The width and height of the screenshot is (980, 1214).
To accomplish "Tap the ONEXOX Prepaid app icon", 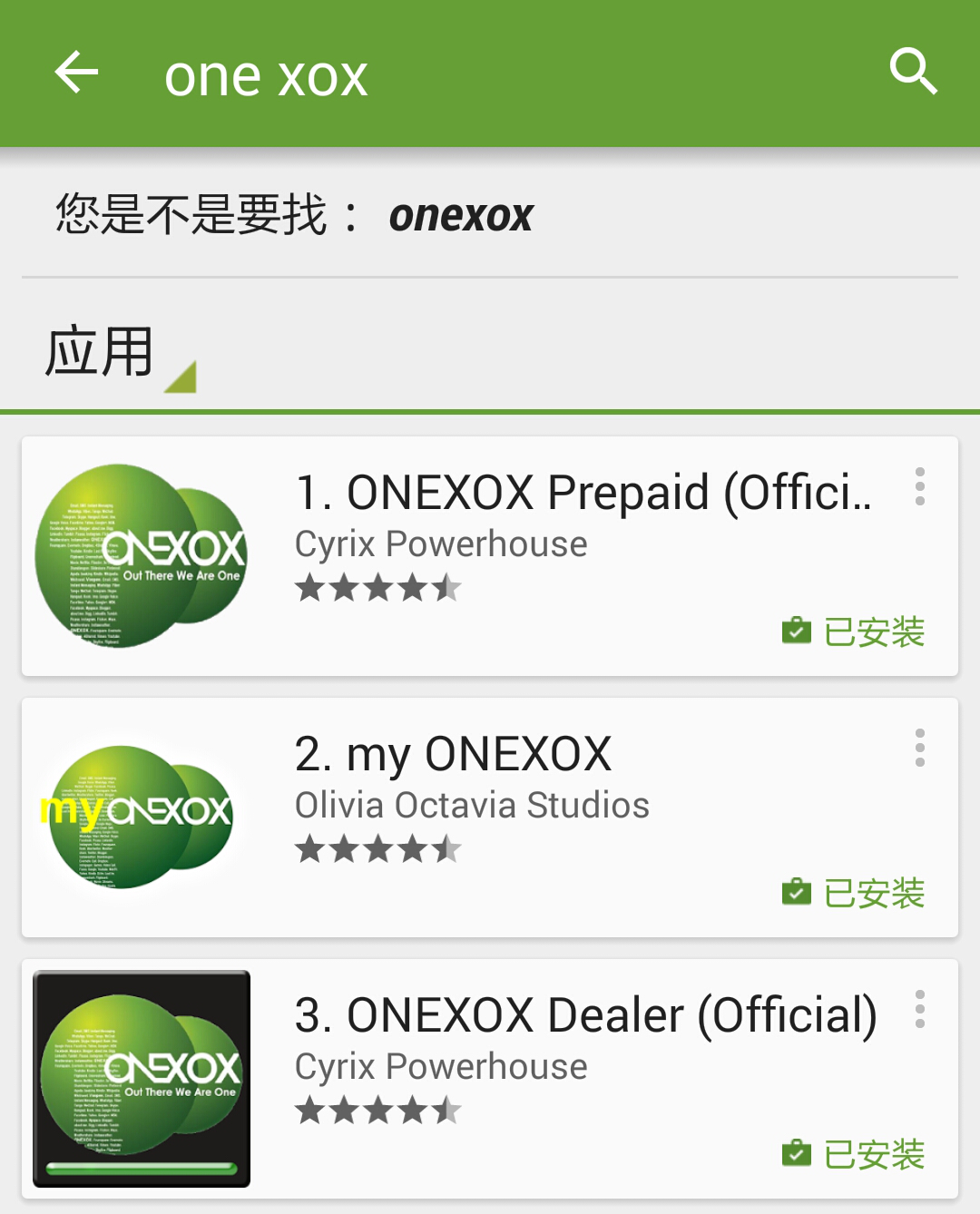I will 141,556.
